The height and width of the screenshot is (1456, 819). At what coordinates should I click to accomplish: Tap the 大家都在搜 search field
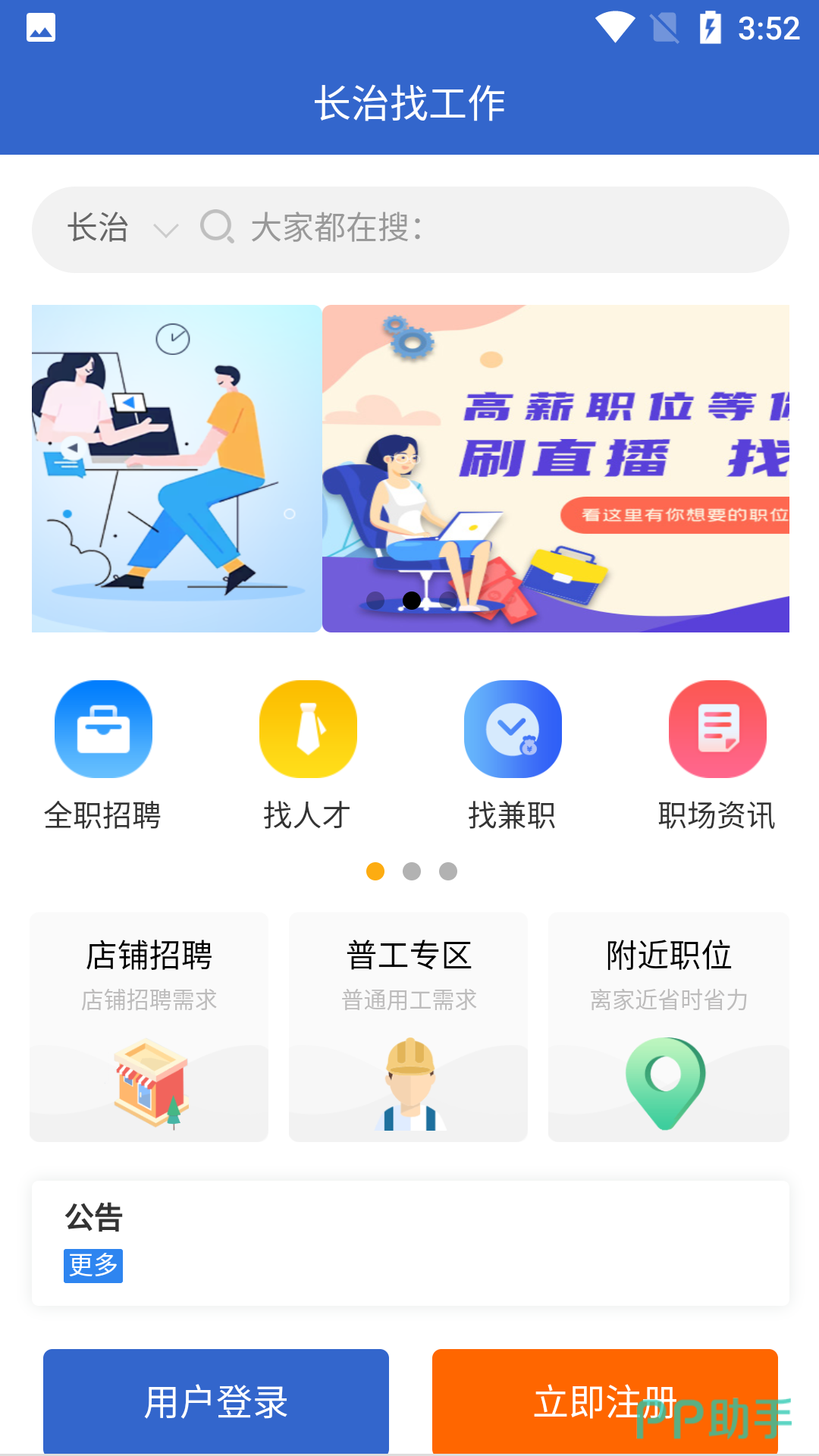coord(485,228)
